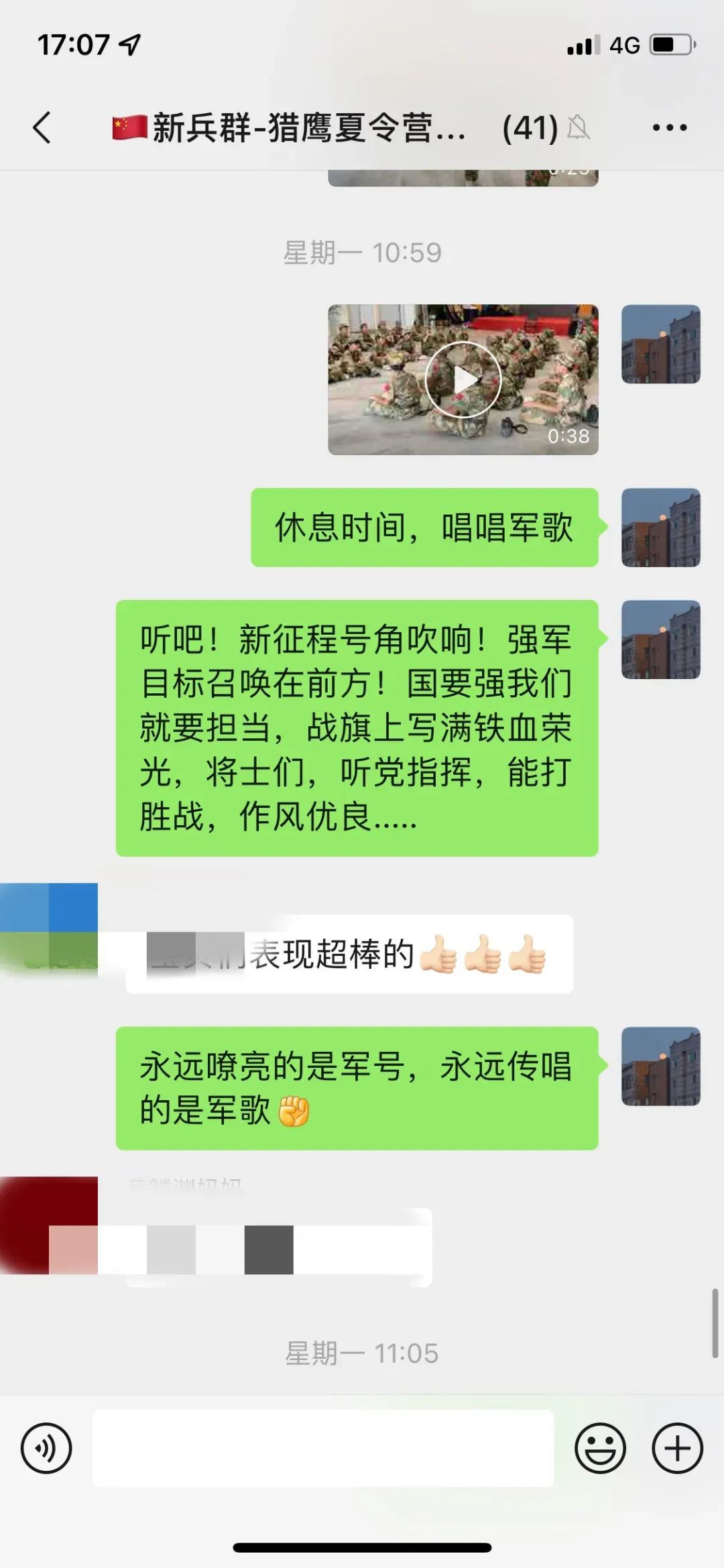Open profile of sender praising 表现超棒的
The width and height of the screenshot is (724, 1568).
[49, 932]
